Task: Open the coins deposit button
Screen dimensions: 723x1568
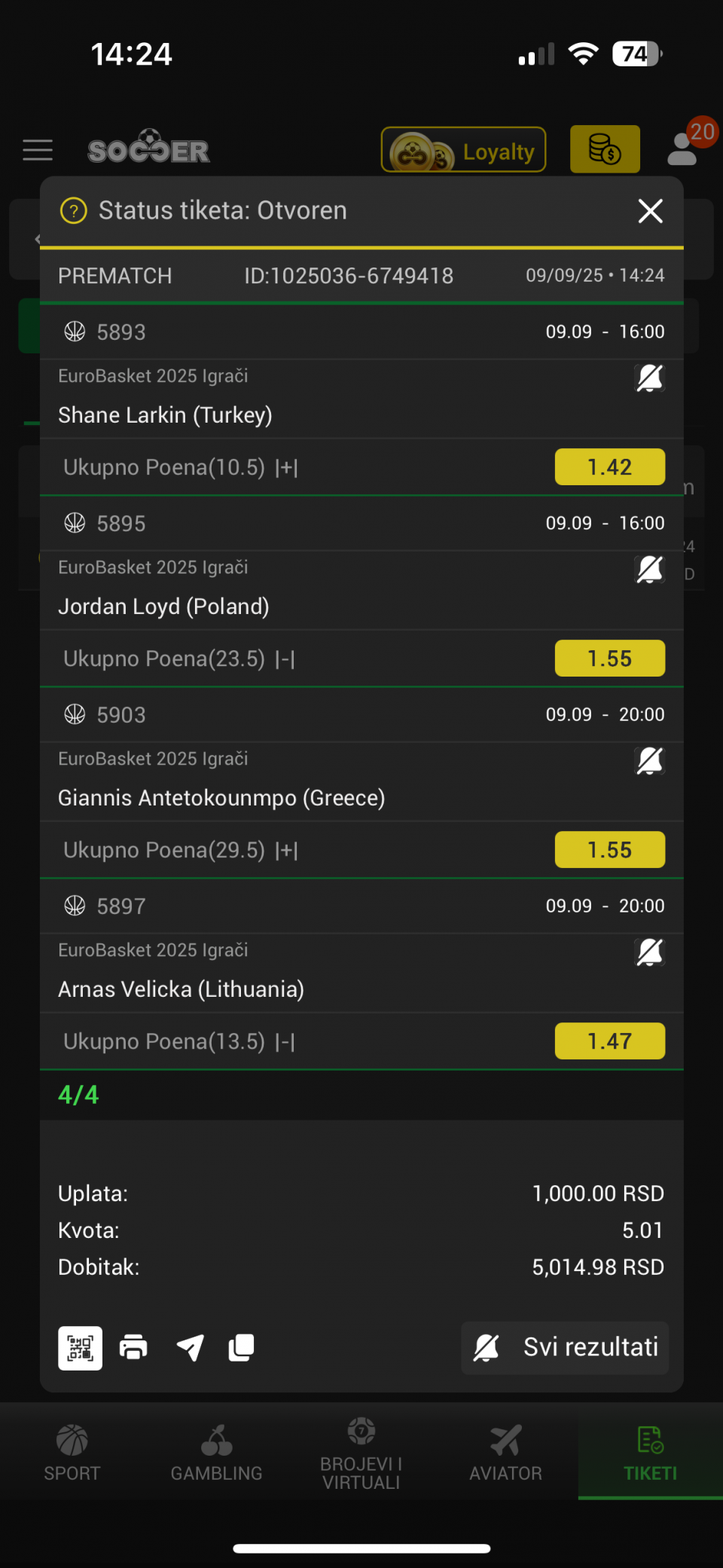Action: tap(605, 149)
